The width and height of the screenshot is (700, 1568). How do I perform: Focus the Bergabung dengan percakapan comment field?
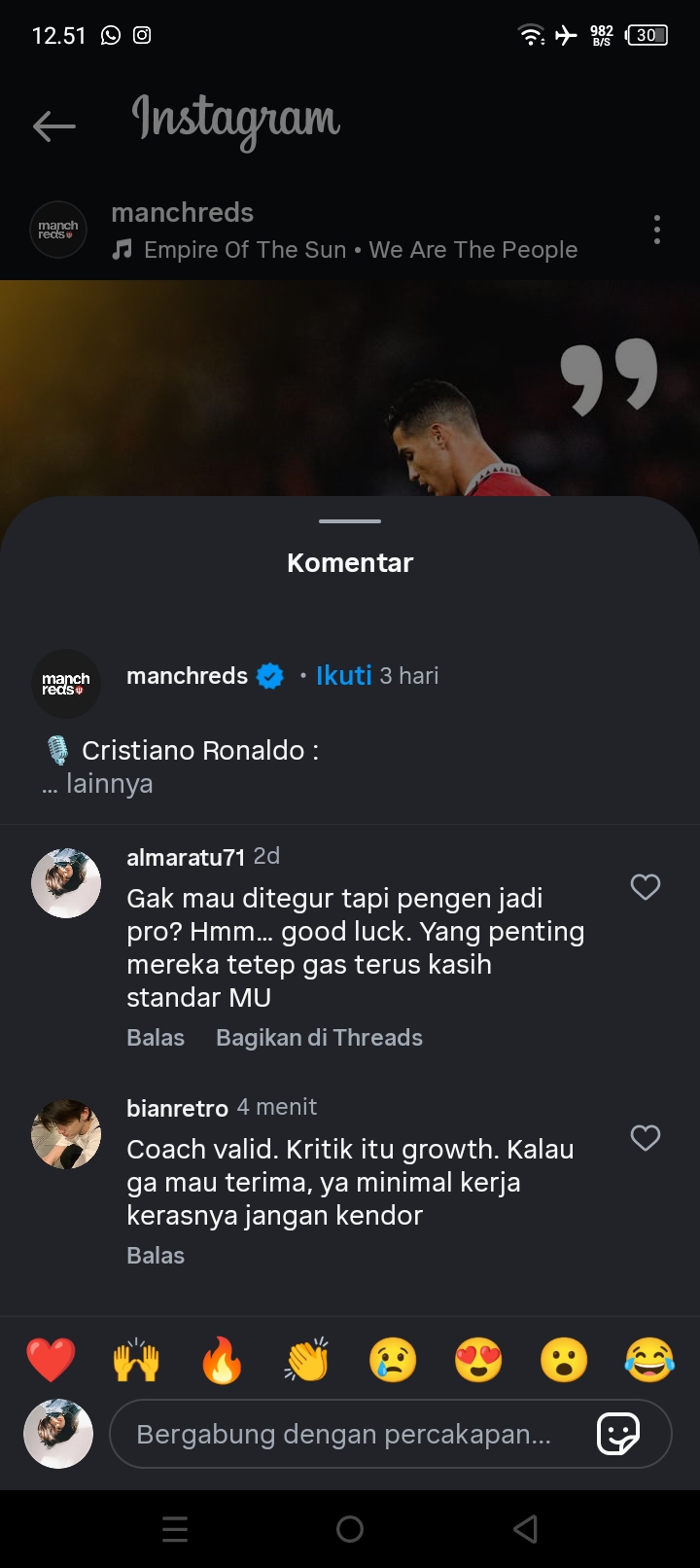click(x=344, y=1434)
